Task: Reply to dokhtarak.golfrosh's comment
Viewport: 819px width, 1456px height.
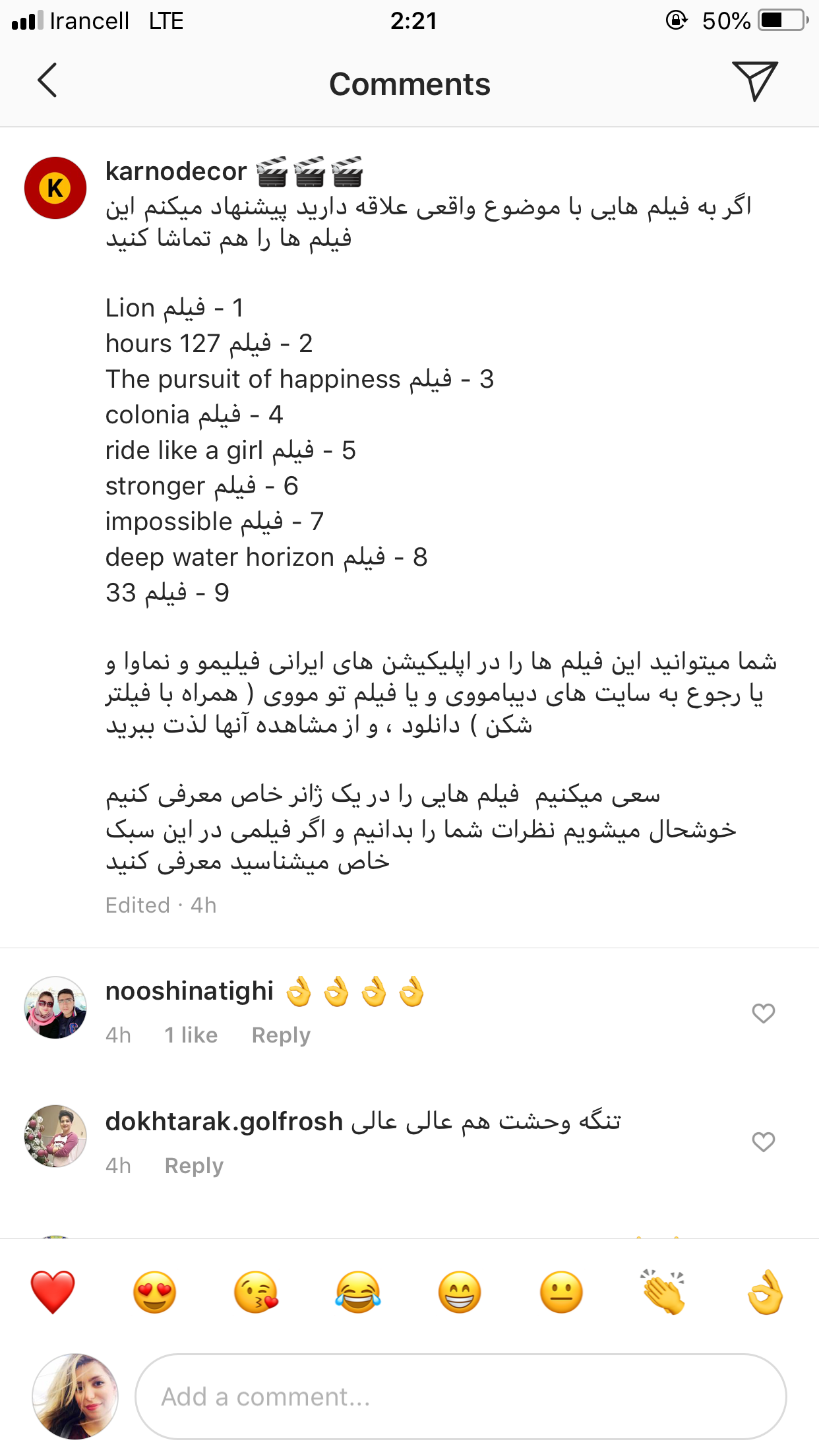Action: click(194, 1166)
